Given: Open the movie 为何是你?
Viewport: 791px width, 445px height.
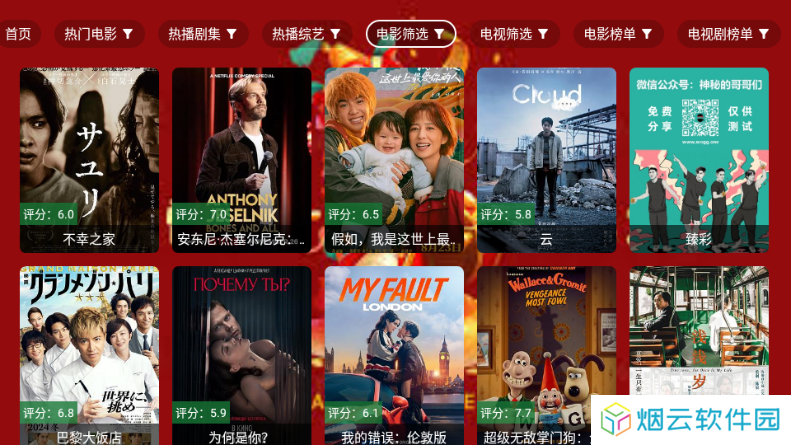Looking at the screenshot, I should tap(241, 355).
